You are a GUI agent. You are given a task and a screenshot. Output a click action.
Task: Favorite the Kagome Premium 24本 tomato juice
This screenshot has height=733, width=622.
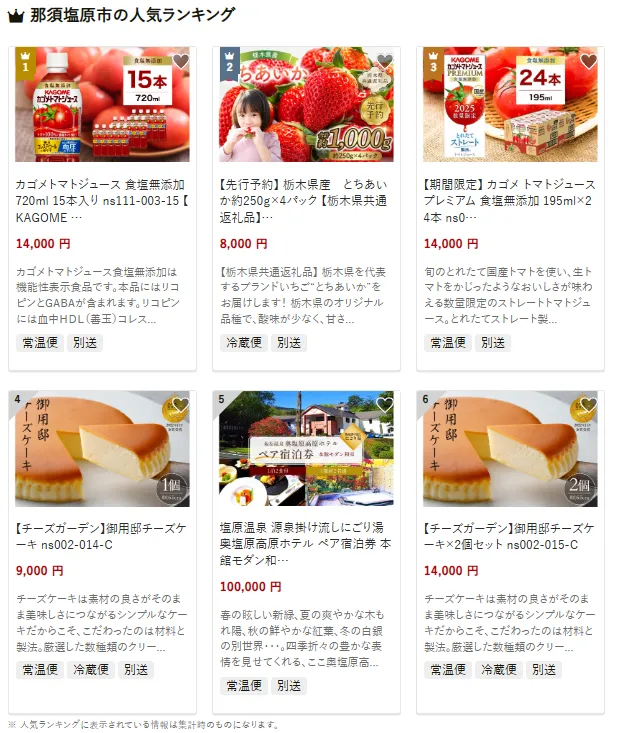click(588, 61)
